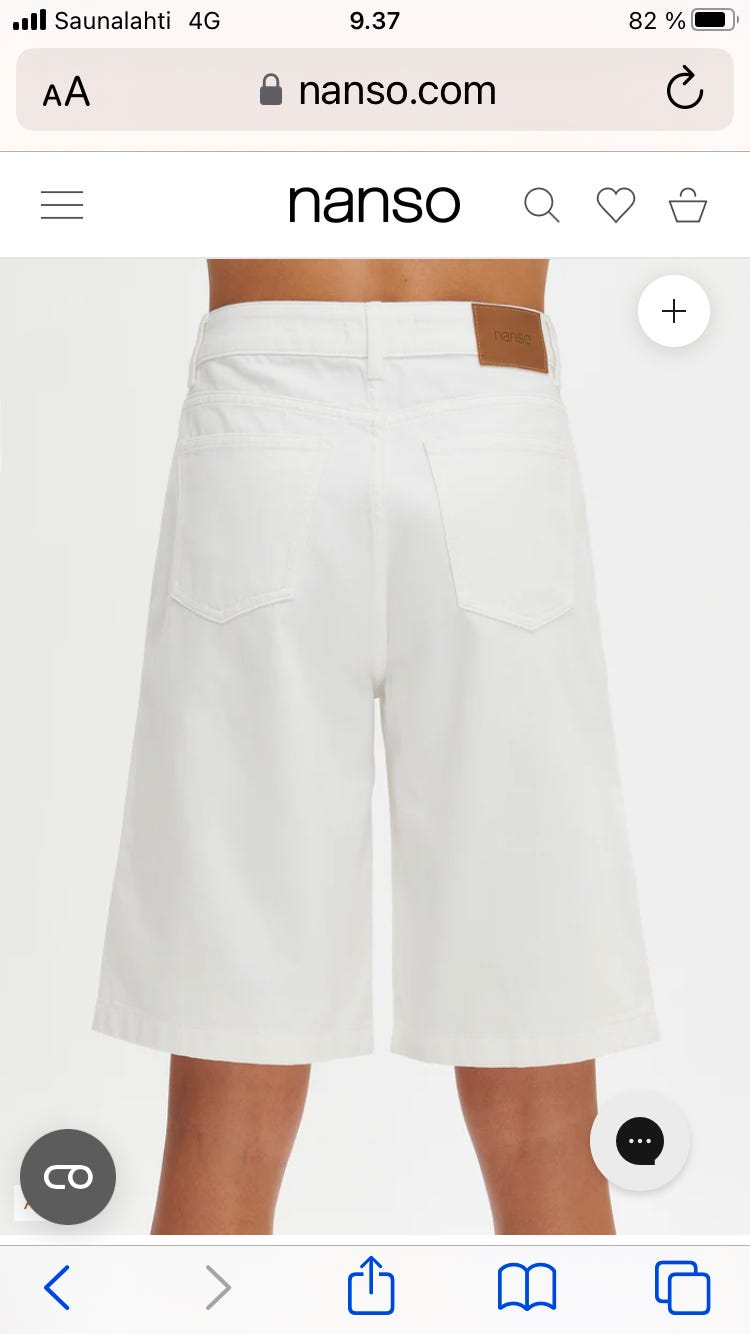Tap the nanso logo to go home
750x1334 pixels.
374,204
